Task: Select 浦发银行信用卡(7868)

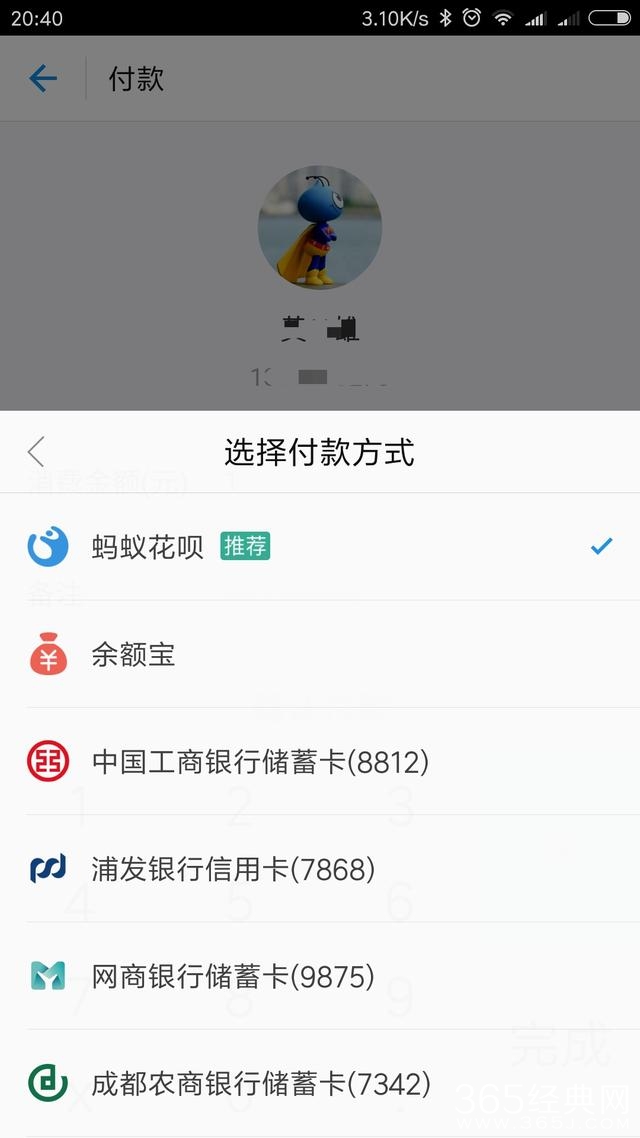Action: (x=233, y=869)
